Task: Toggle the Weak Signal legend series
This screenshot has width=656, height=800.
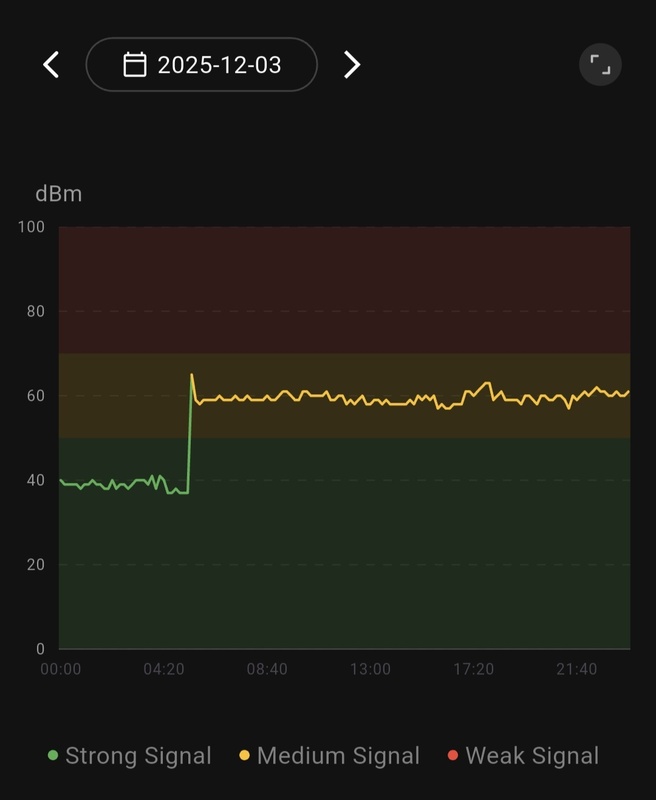Action: 523,756
